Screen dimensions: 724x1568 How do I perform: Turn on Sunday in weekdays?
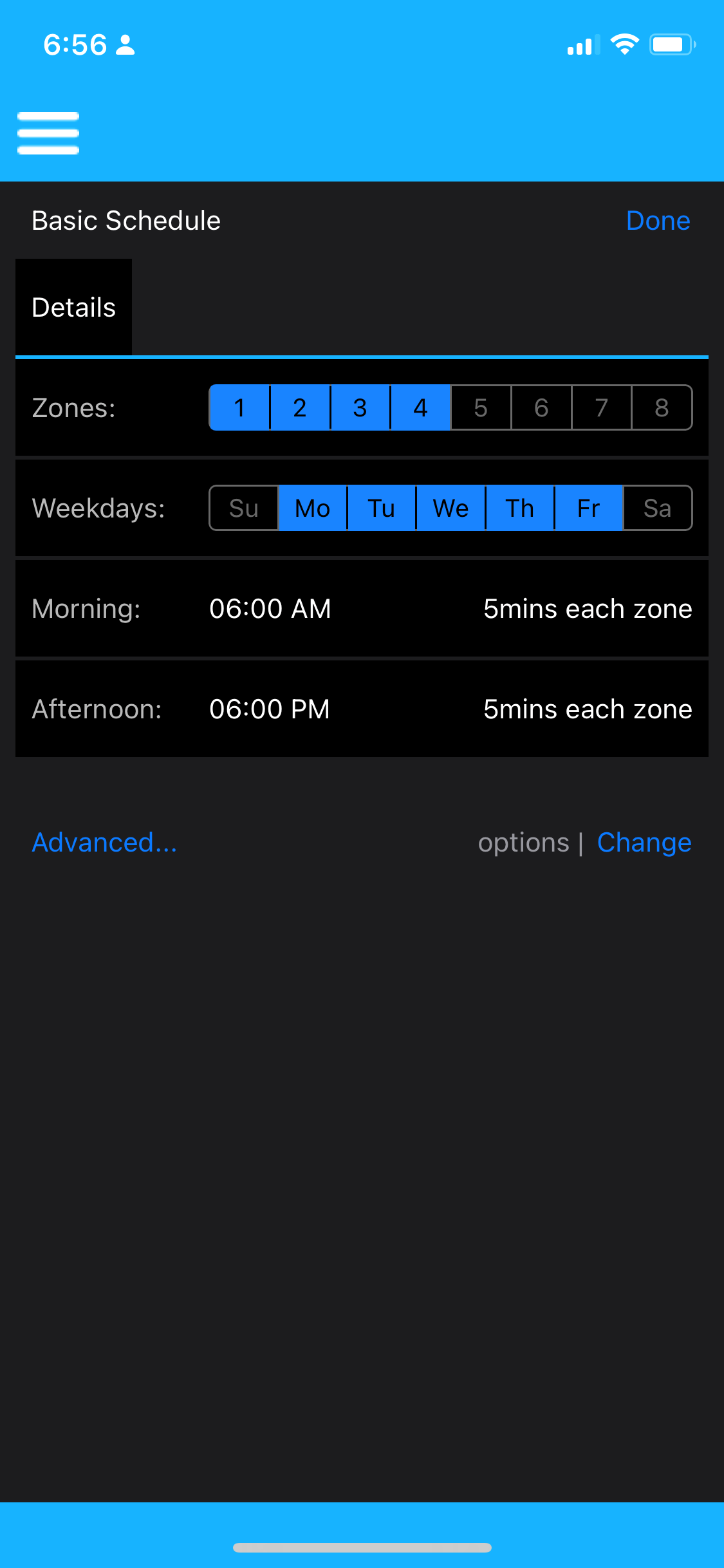coord(244,508)
